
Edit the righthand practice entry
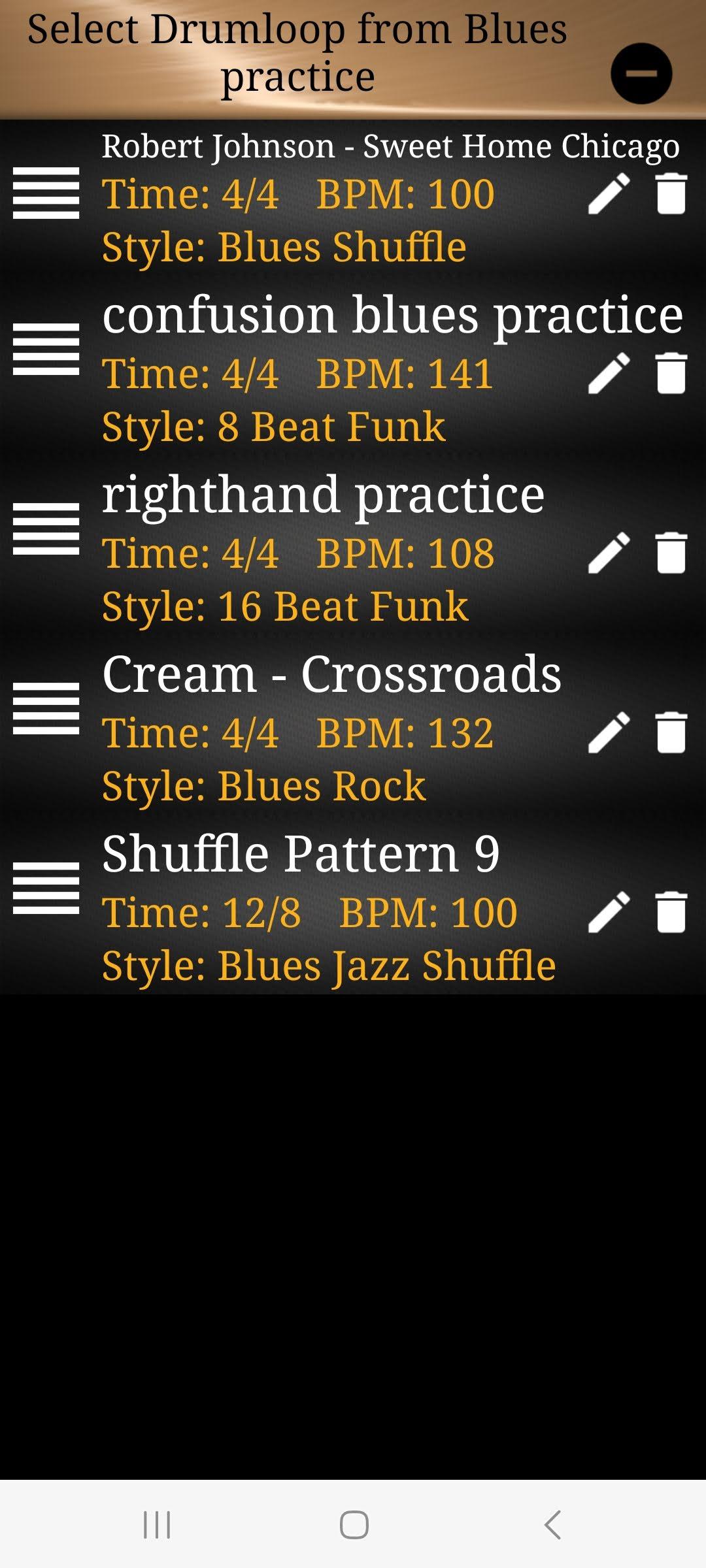pos(609,553)
